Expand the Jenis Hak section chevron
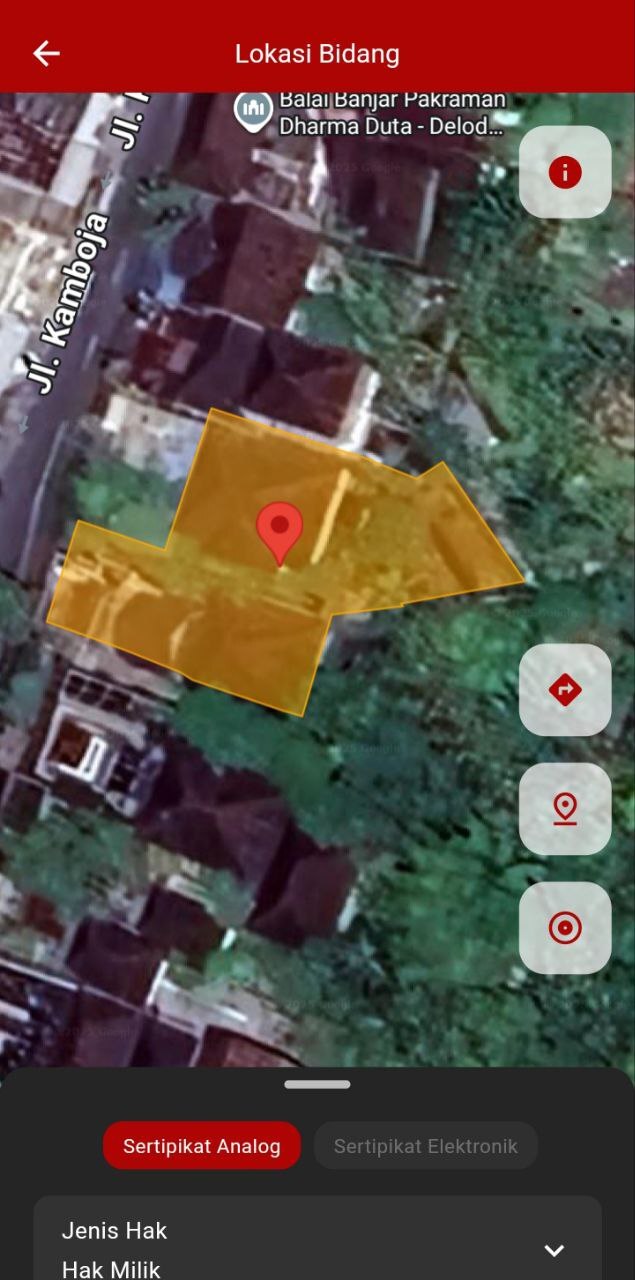The image size is (635, 1280). (x=554, y=1250)
